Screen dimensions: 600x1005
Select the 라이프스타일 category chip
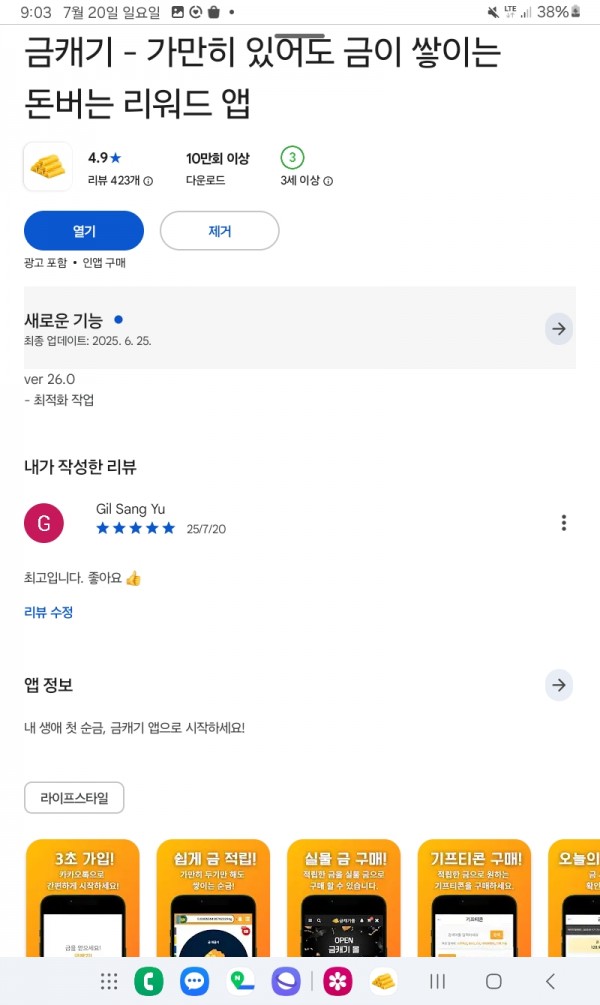click(x=74, y=798)
